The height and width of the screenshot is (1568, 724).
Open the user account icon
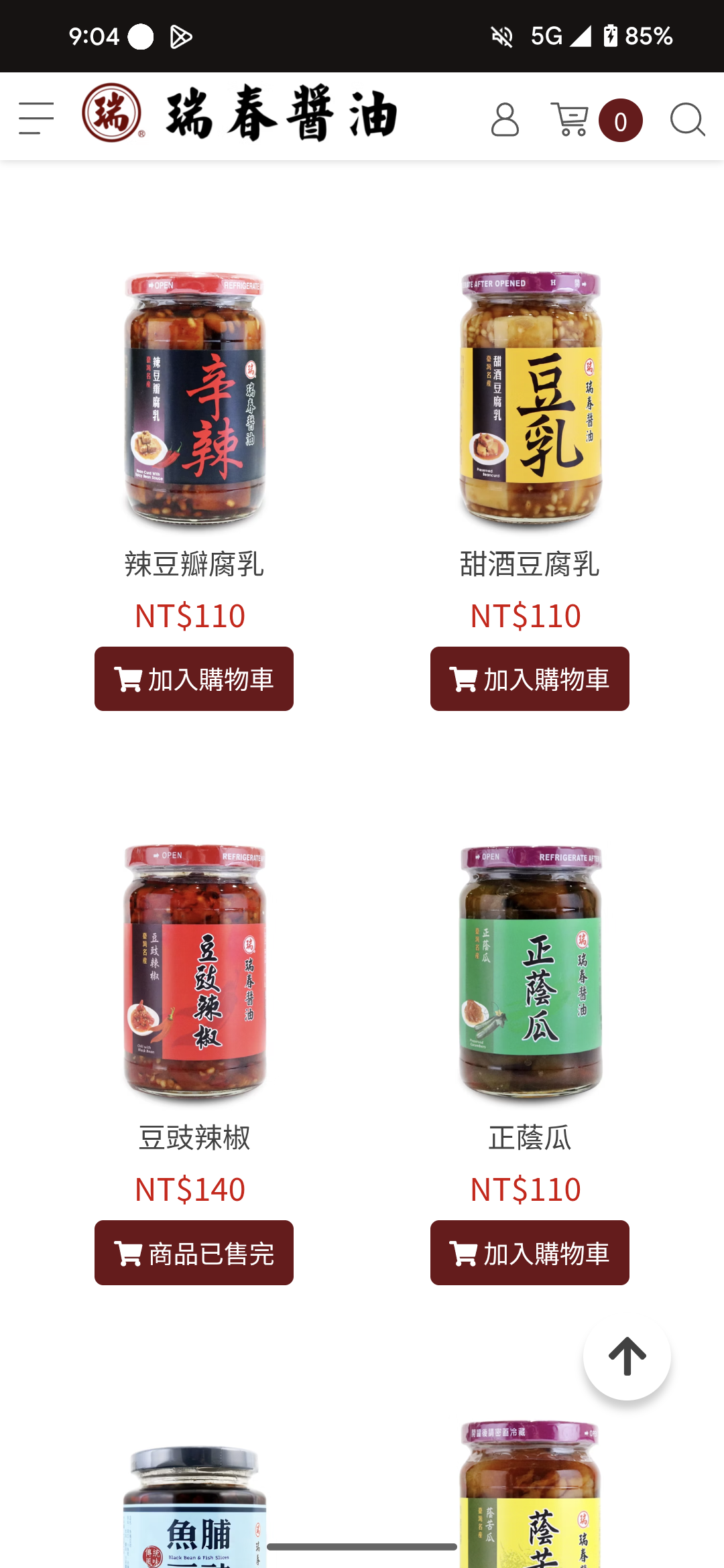point(504,120)
